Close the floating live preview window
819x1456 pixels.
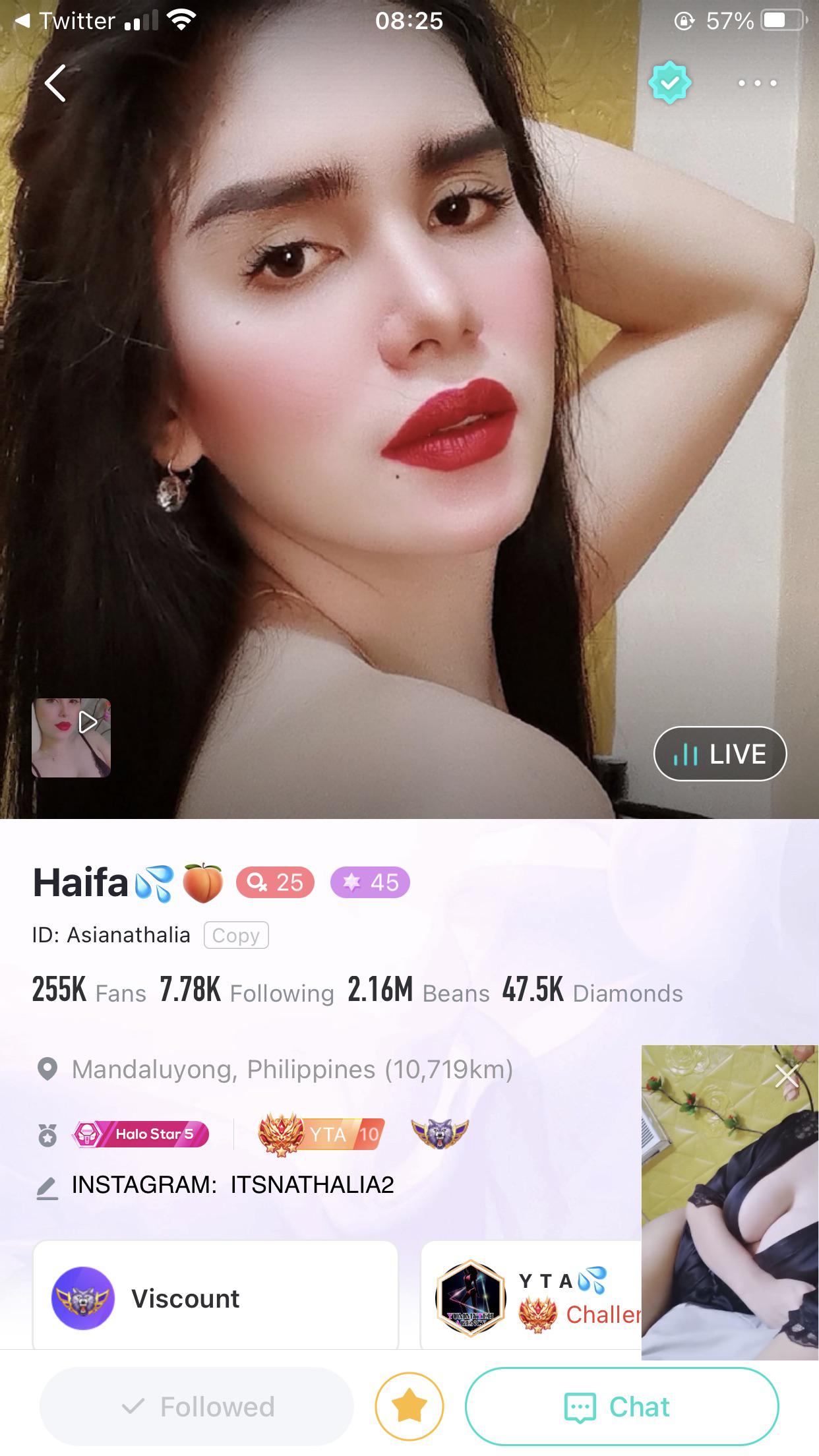[x=787, y=1076]
